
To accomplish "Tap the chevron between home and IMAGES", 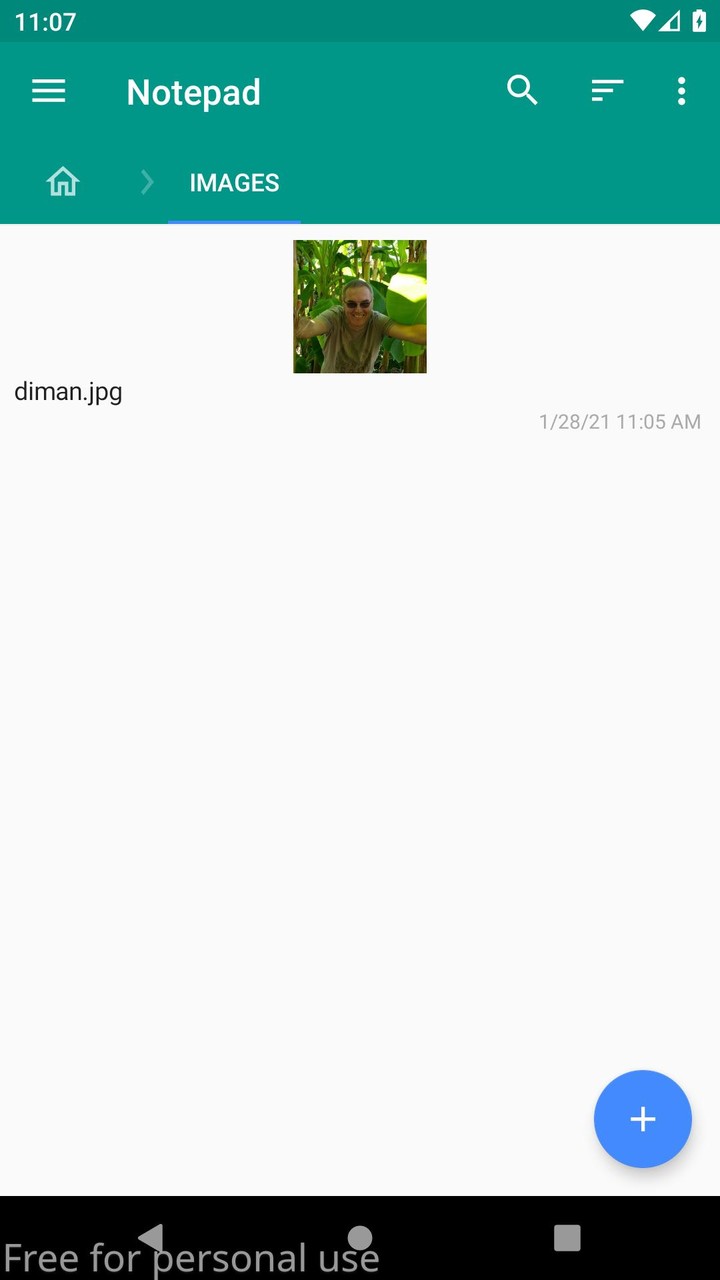I will (x=146, y=181).
